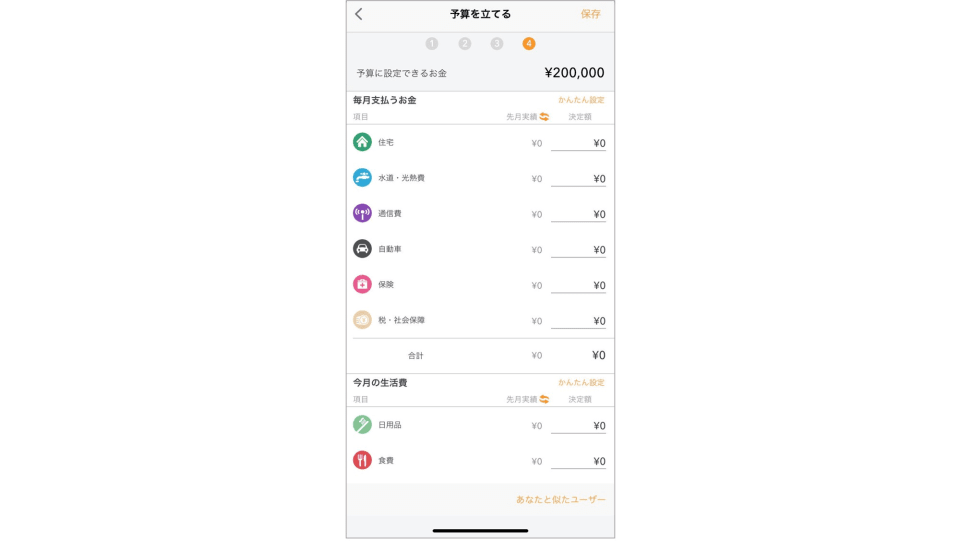Toggle 先月実績 swap icon in 今月の生活費

544,399
